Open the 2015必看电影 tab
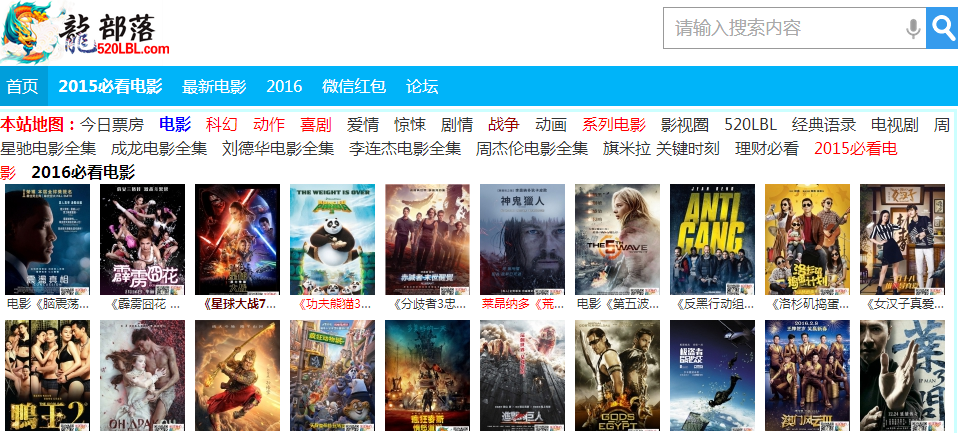 coord(110,86)
